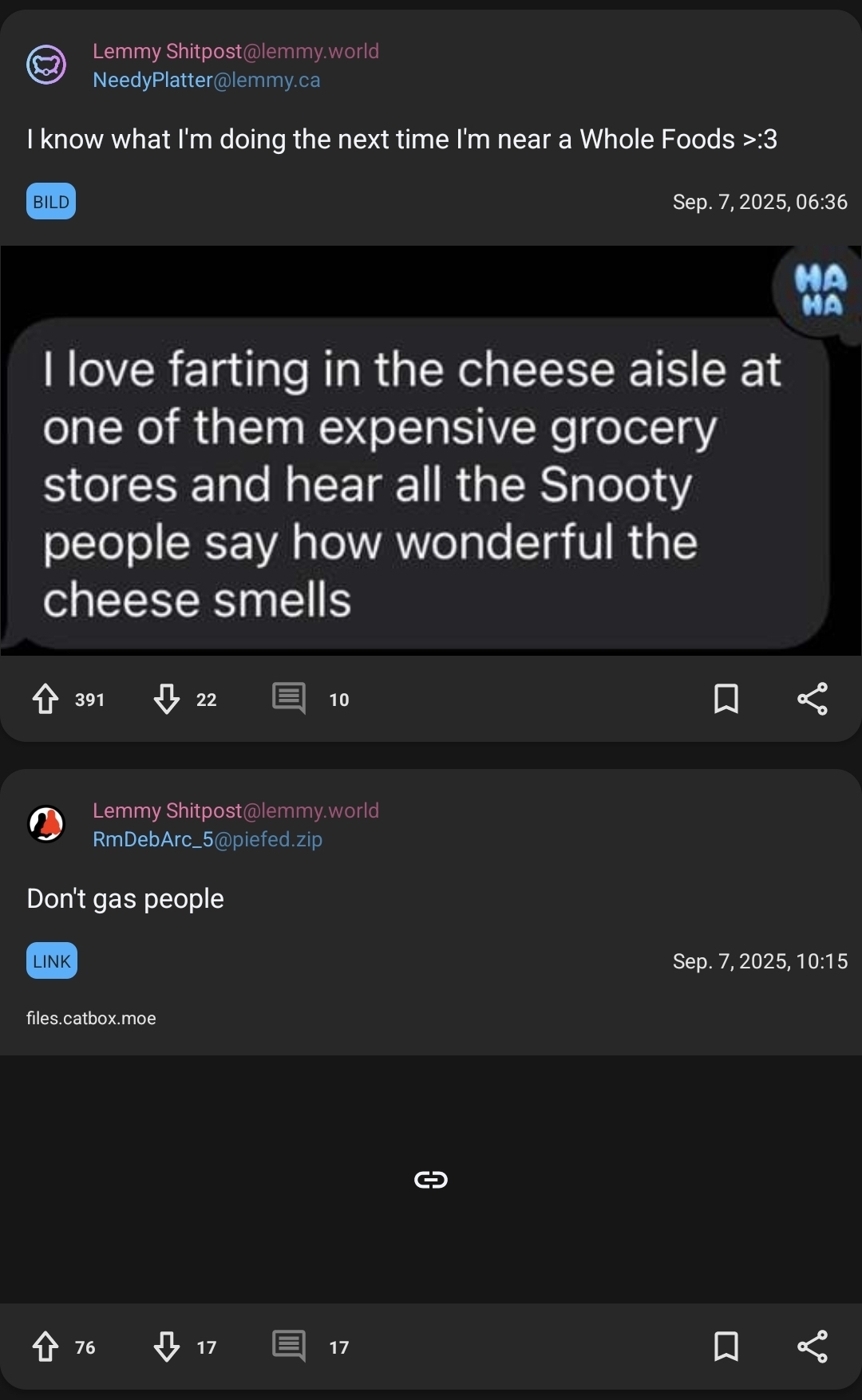Bookmark the "Don't gas people" post
Viewport: 862px width, 1400px height.
pyautogui.click(x=726, y=1347)
